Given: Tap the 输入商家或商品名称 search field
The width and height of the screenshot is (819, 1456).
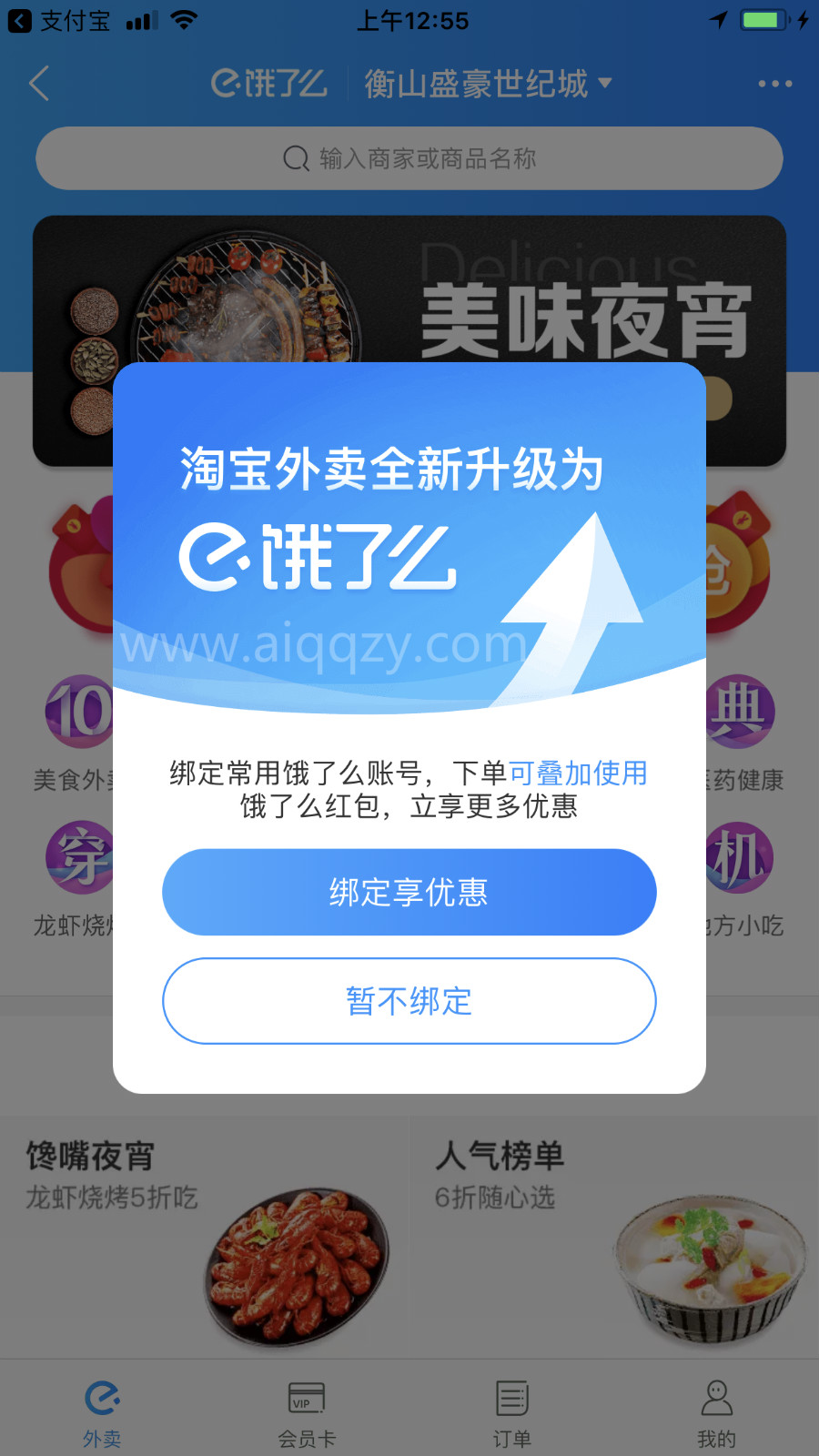Looking at the screenshot, I should point(409,158).
